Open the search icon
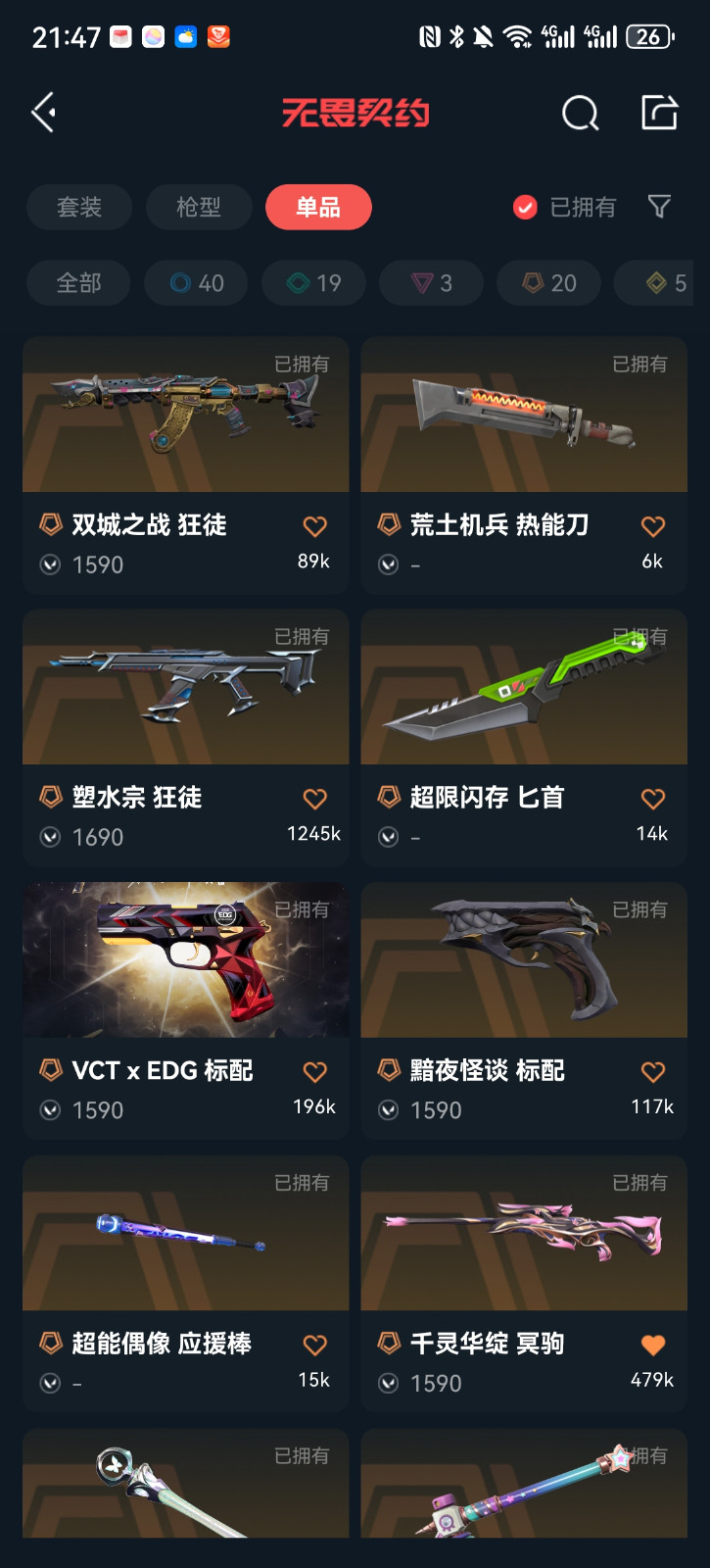The height and width of the screenshot is (1568, 710). (580, 113)
